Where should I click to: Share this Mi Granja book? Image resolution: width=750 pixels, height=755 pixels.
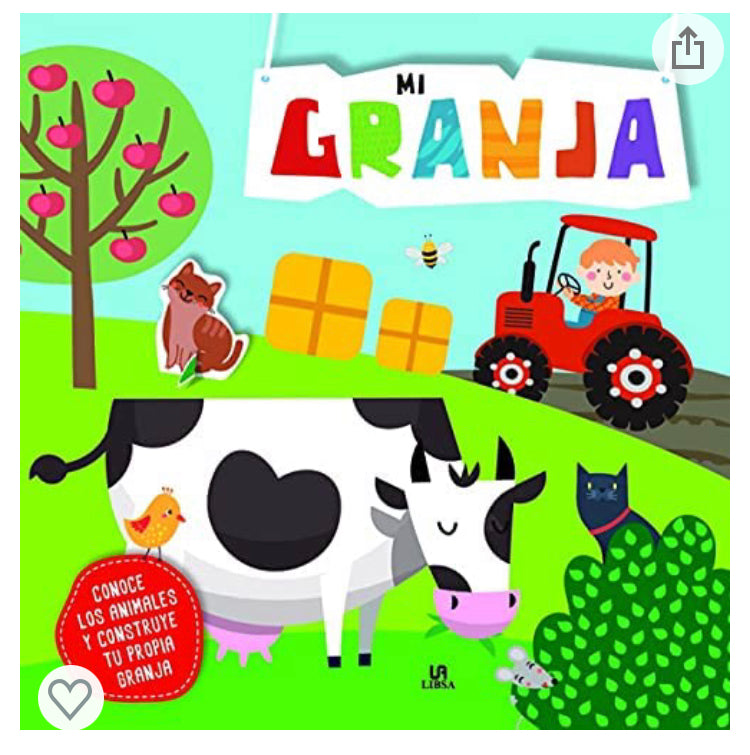[687, 49]
